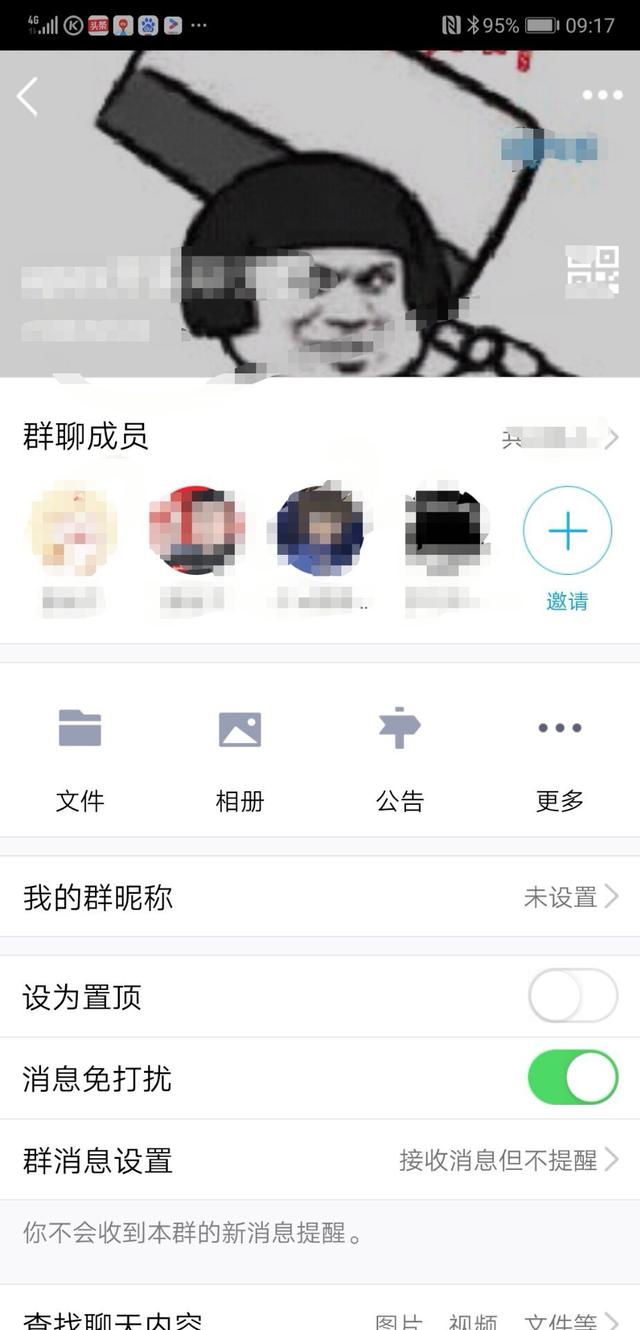This screenshot has height=1330, width=640.
Task: Open 查找聊天内容 row
Action: click(320, 1318)
